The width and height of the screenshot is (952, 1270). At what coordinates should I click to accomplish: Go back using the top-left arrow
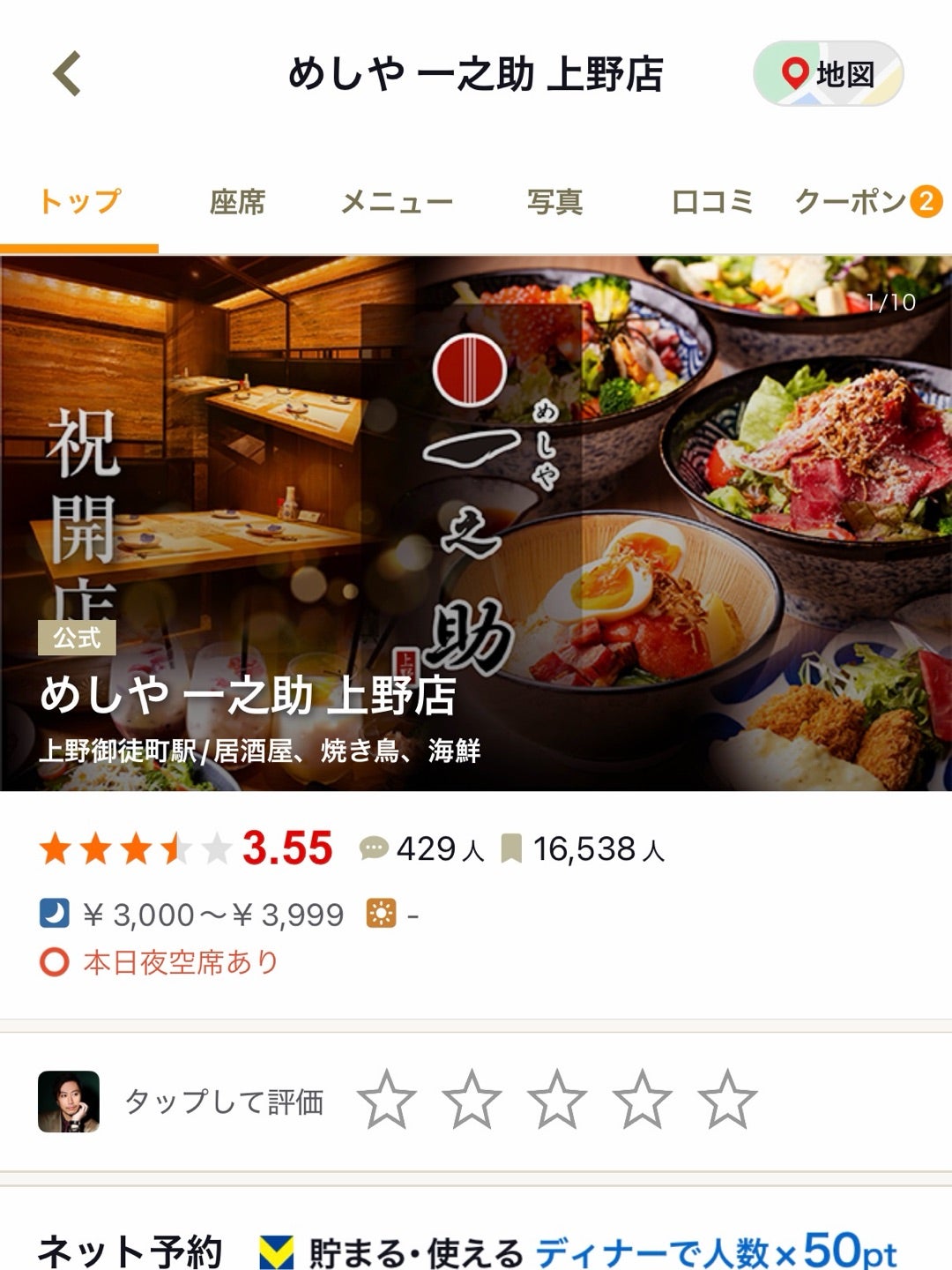click(x=67, y=73)
